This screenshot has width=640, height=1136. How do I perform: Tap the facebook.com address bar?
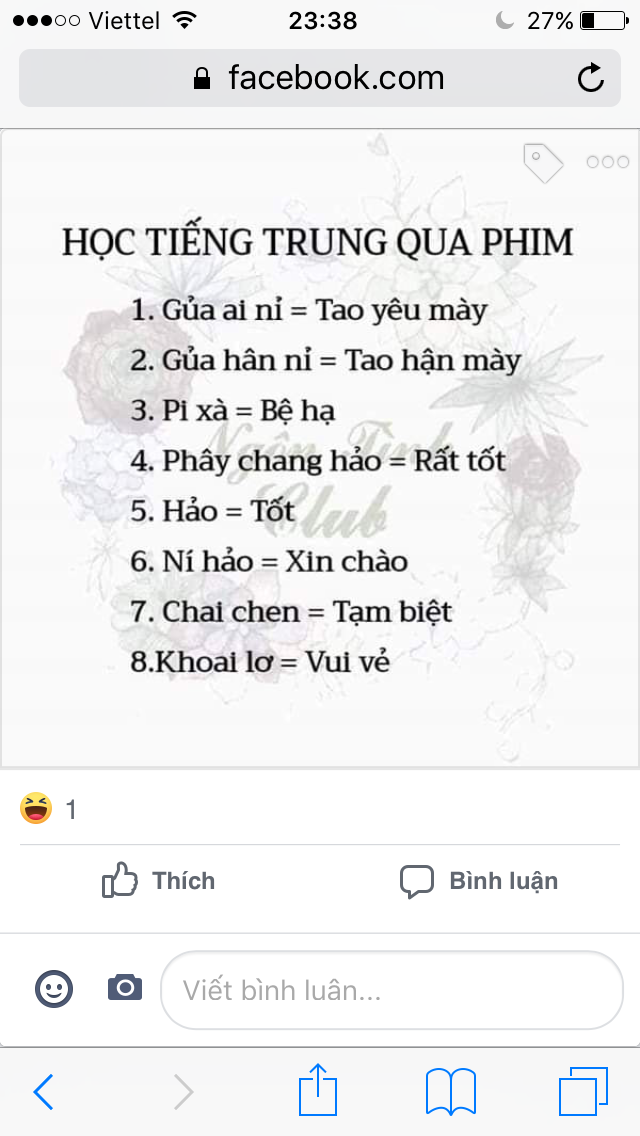pos(320,78)
